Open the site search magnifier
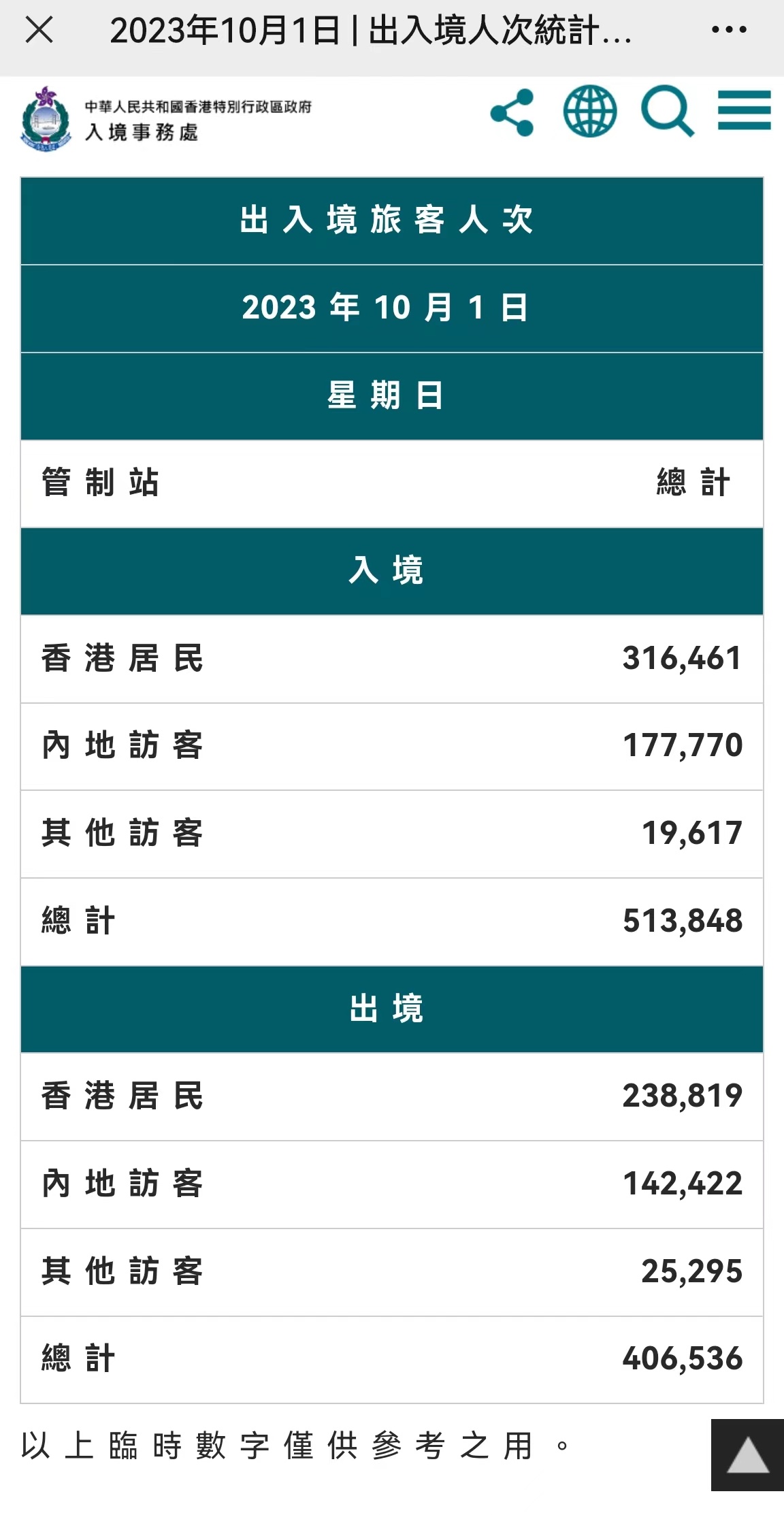The width and height of the screenshot is (784, 1515). [x=668, y=112]
